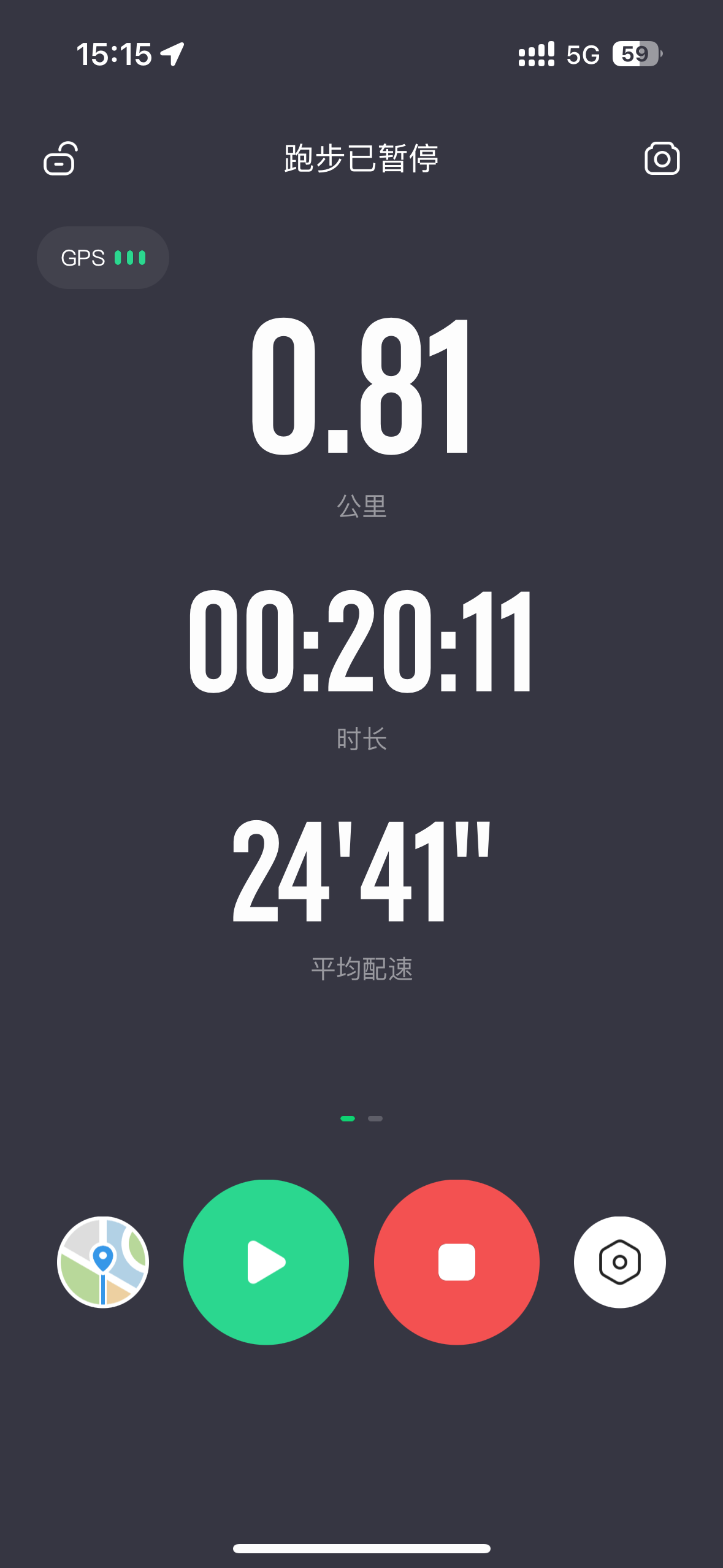This screenshot has width=723, height=1568.
Task: Resume the paused run
Action: coord(266,1262)
